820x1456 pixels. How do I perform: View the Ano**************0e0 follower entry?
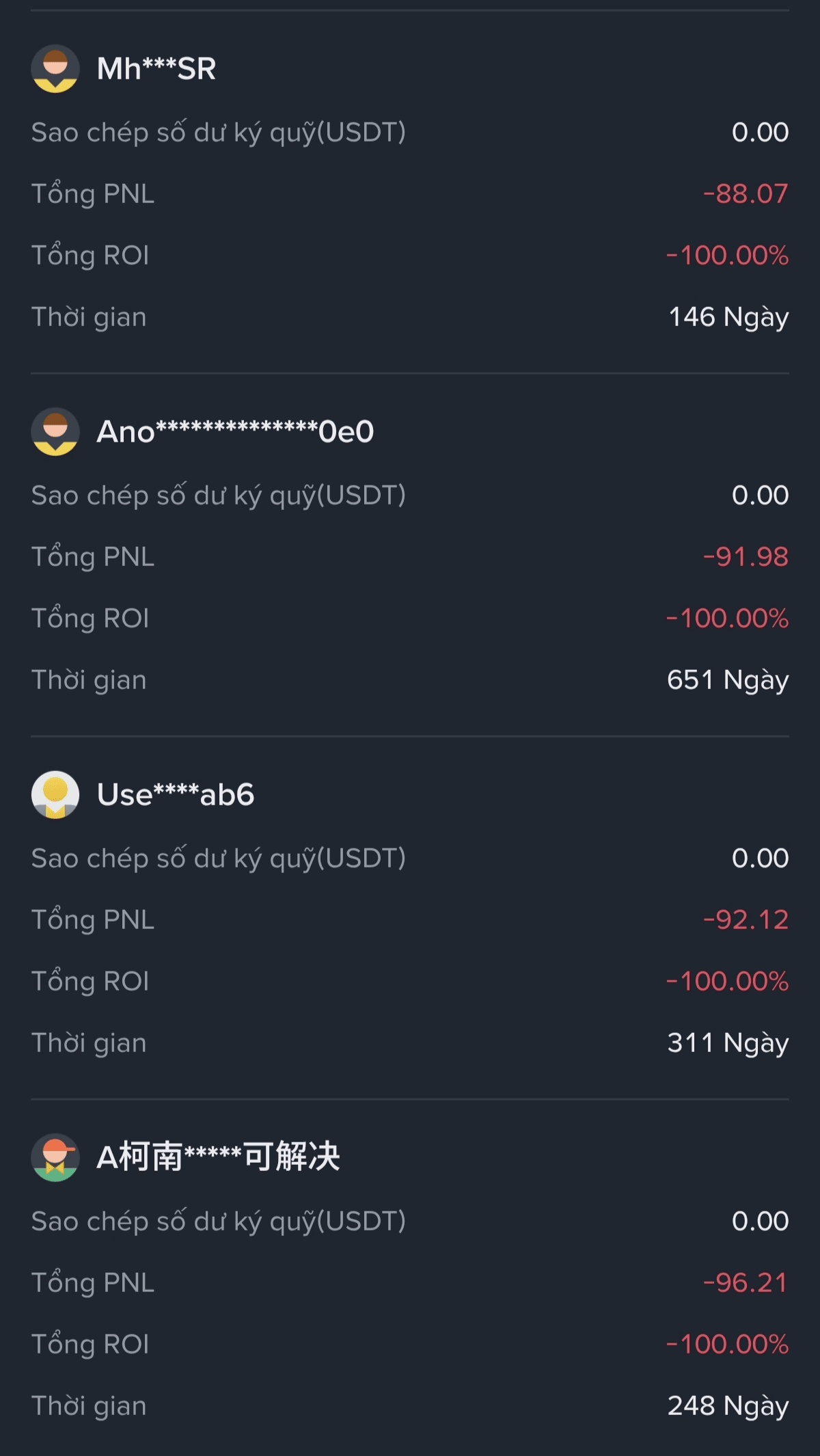point(234,432)
